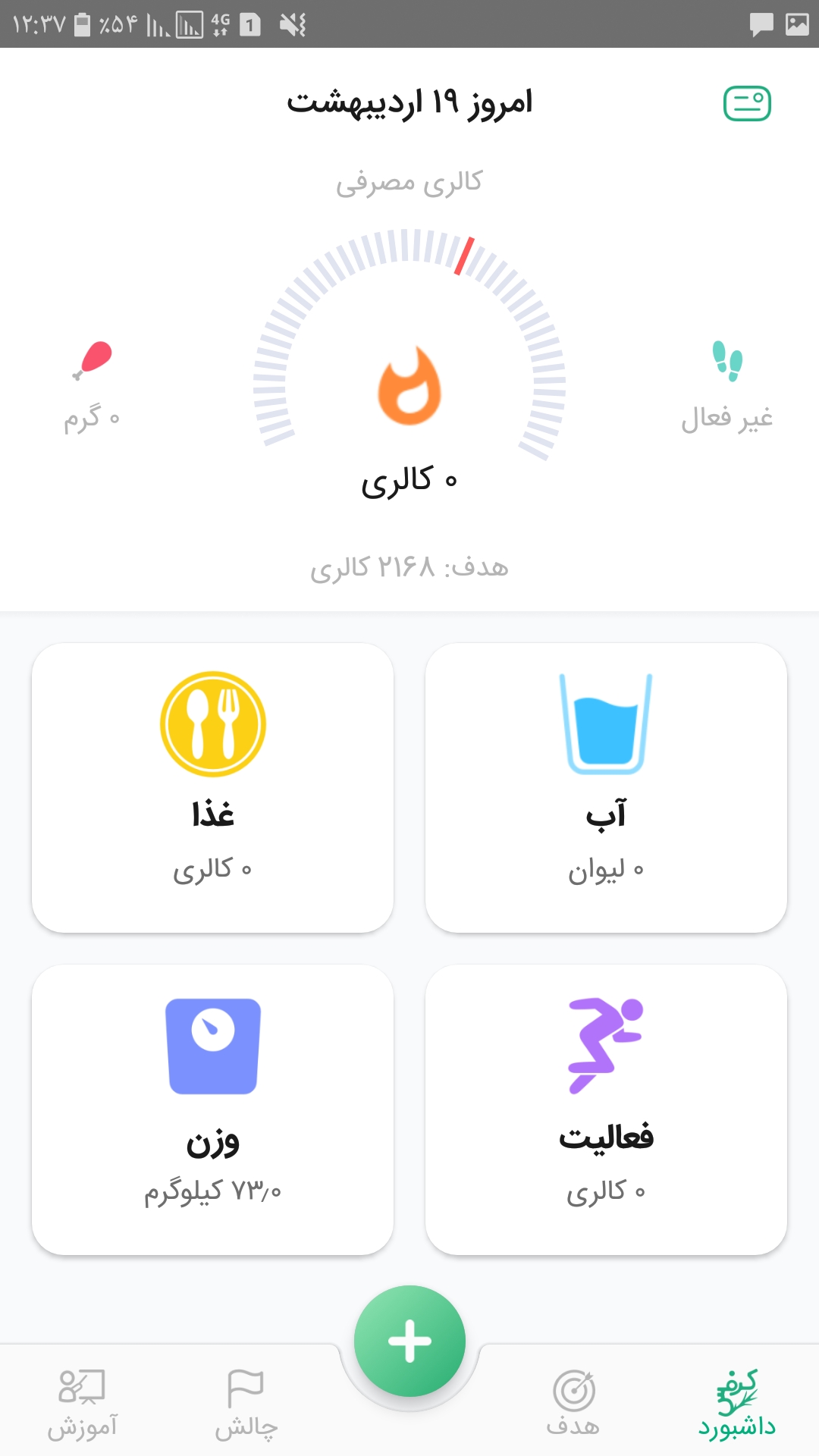Open the آب (water) card

606,788
